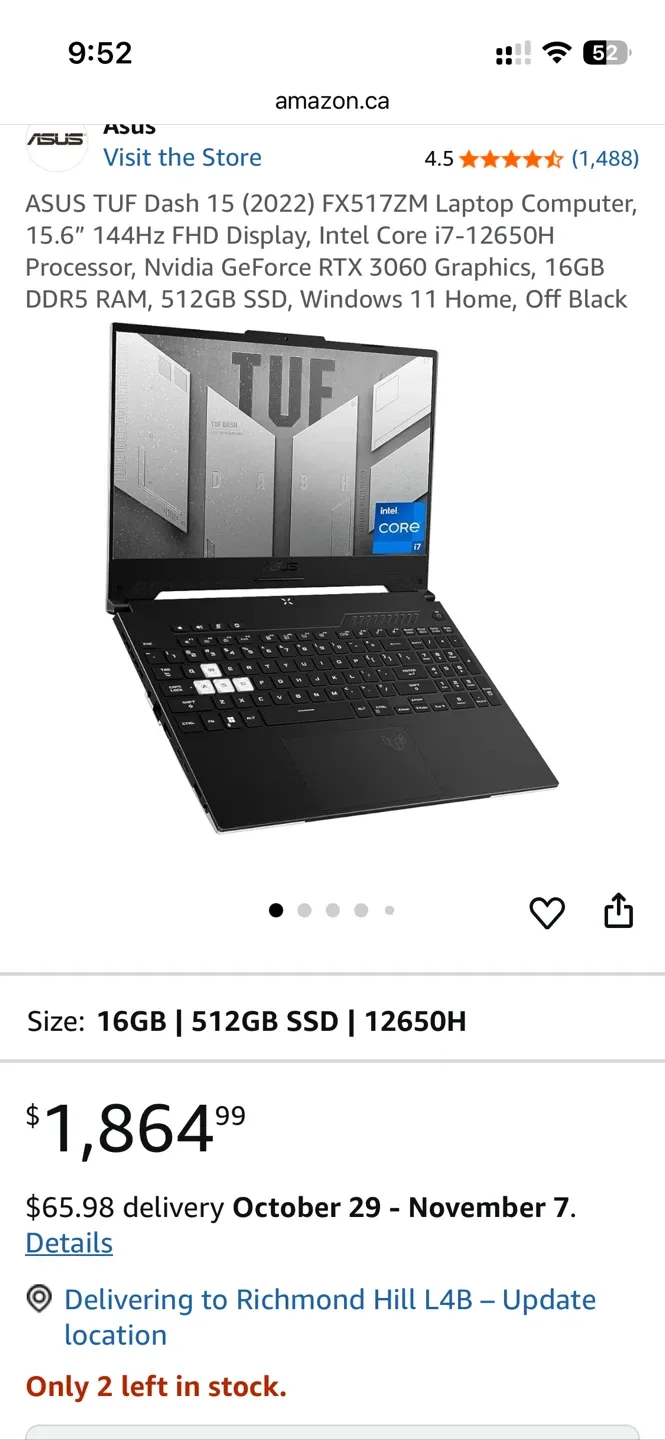Image resolution: width=665 pixels, height=1440 pixels.
Task: Open Size option 16GB | 512GB SSD
Action: 332,1021
